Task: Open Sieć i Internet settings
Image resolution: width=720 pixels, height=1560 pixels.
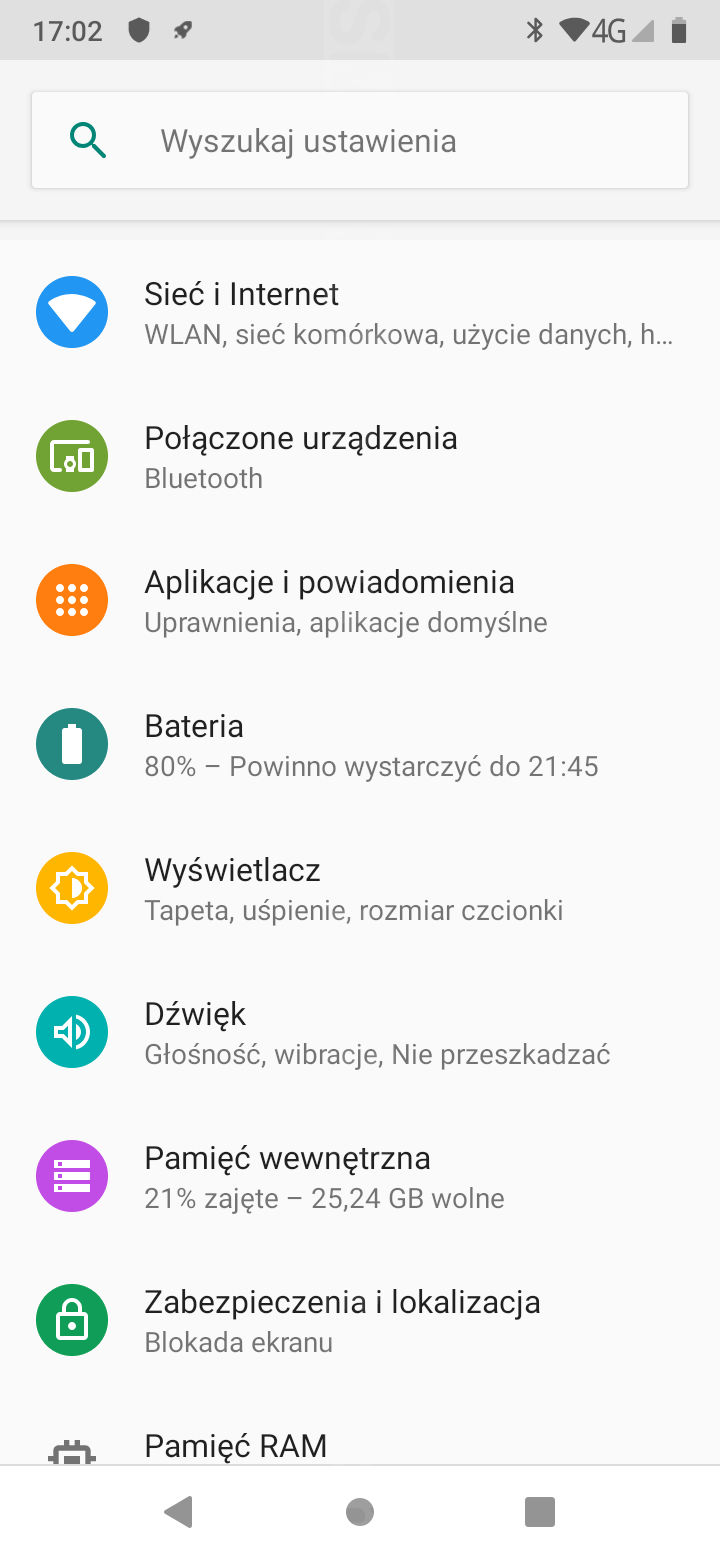Action: (x=360, y=313)
